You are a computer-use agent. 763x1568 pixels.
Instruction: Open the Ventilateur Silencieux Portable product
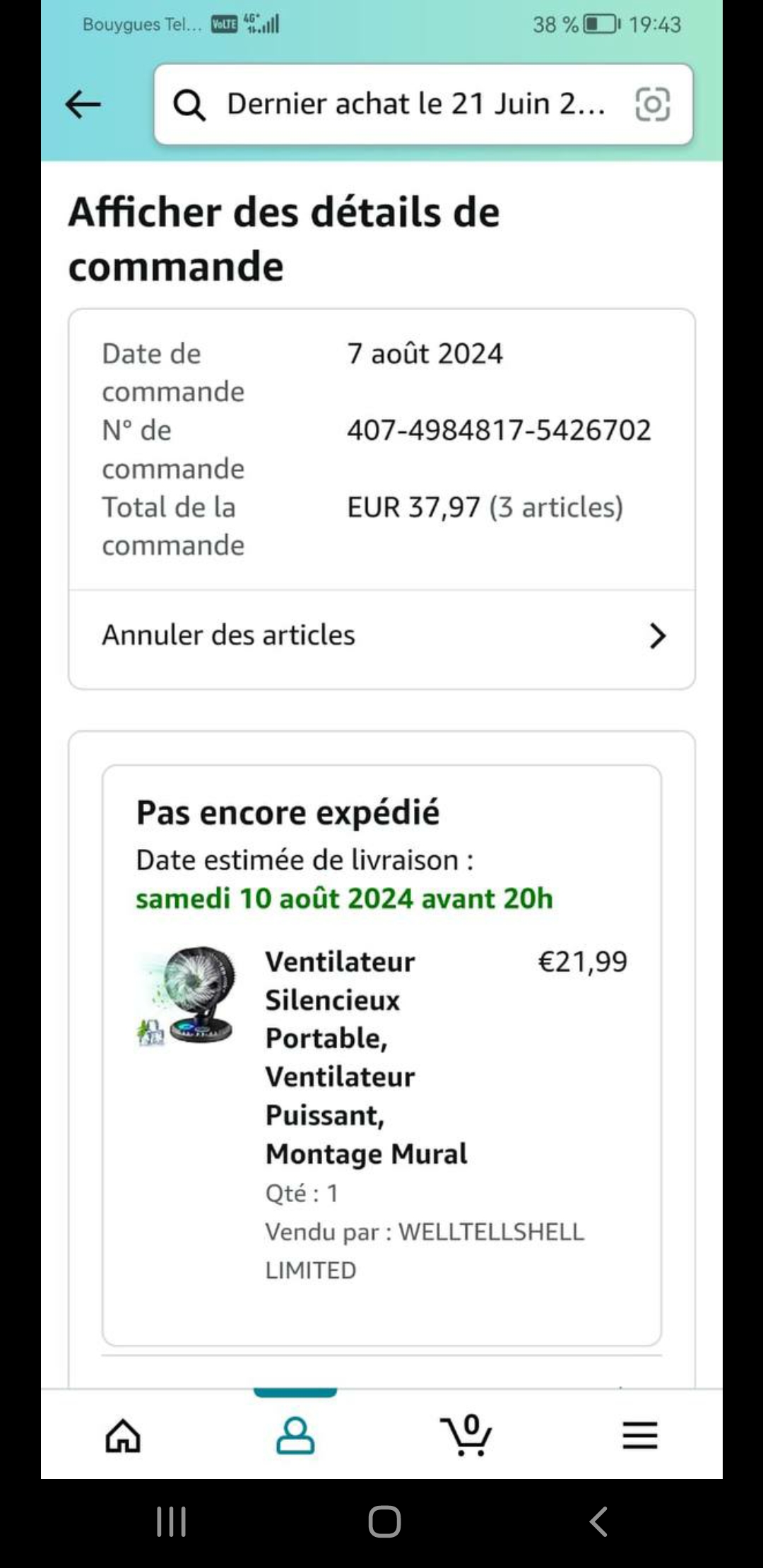pos(366,1057)
